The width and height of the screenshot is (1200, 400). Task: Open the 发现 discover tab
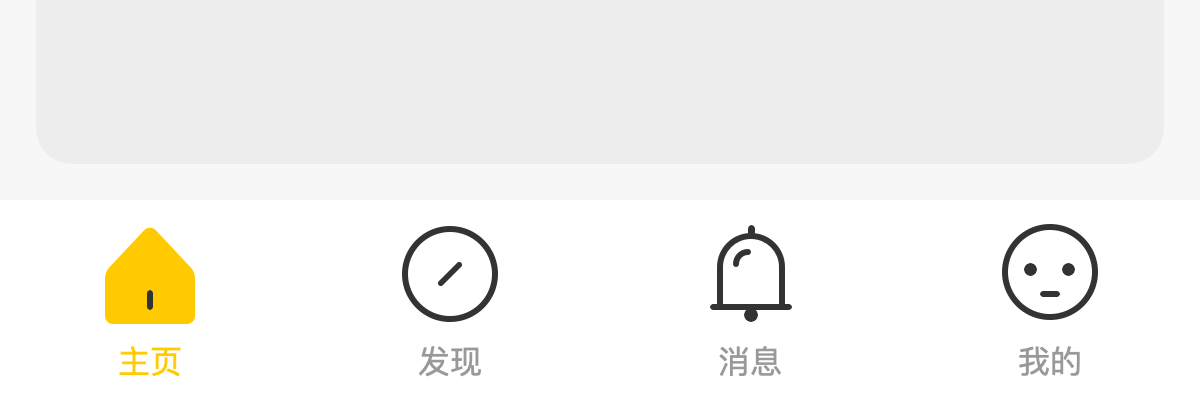click(x=450, y=300)
